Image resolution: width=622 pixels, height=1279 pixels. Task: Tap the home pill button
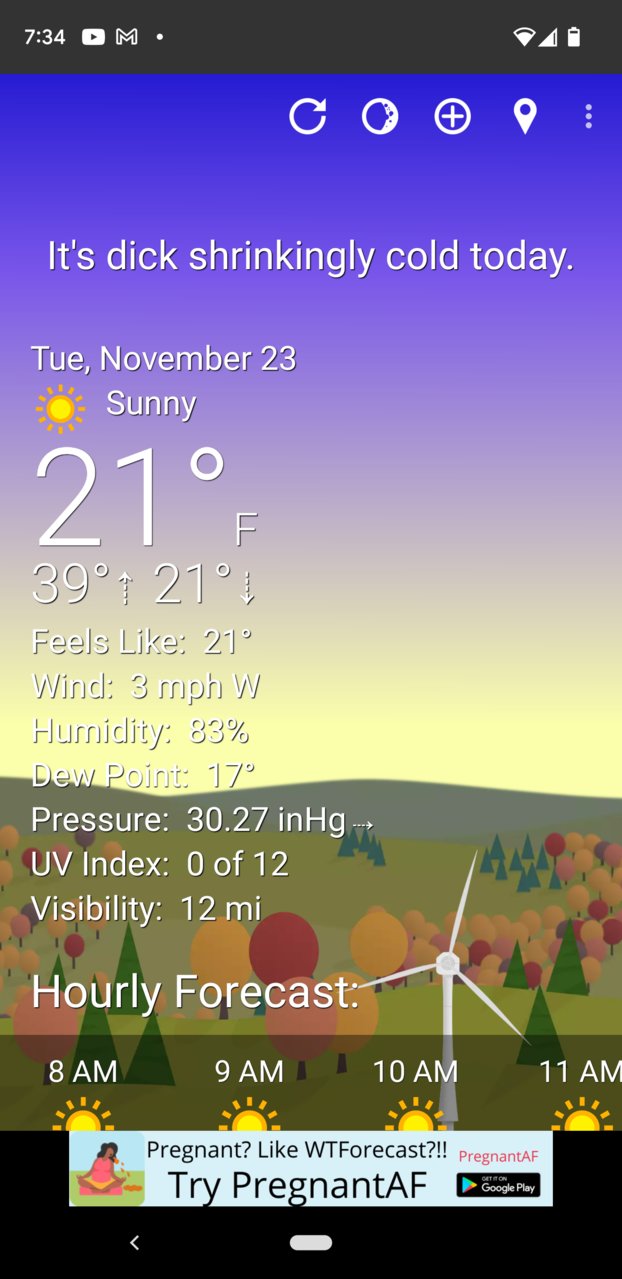click(x=310, y=1242)
